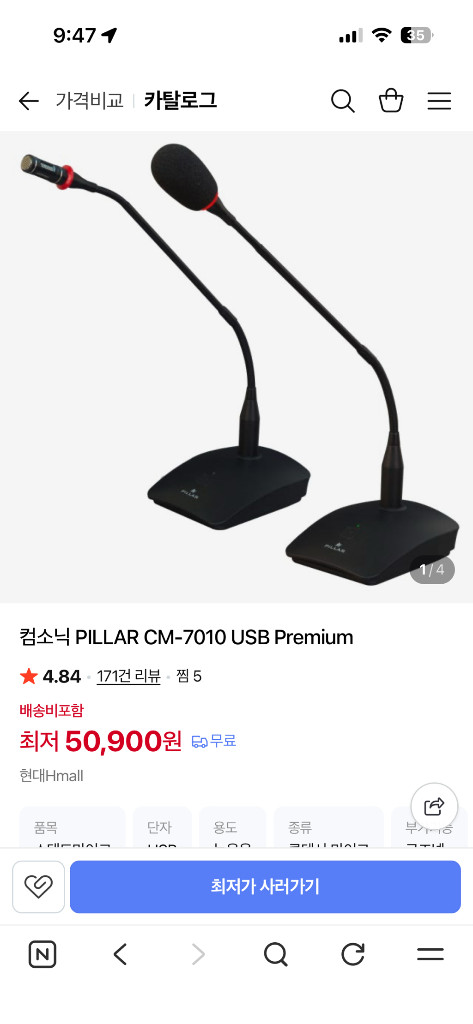This screenshot has width=473, height=1024.
Task: Open the shopping basket icon
Action: pyautogui.click(x=391, y=101)
